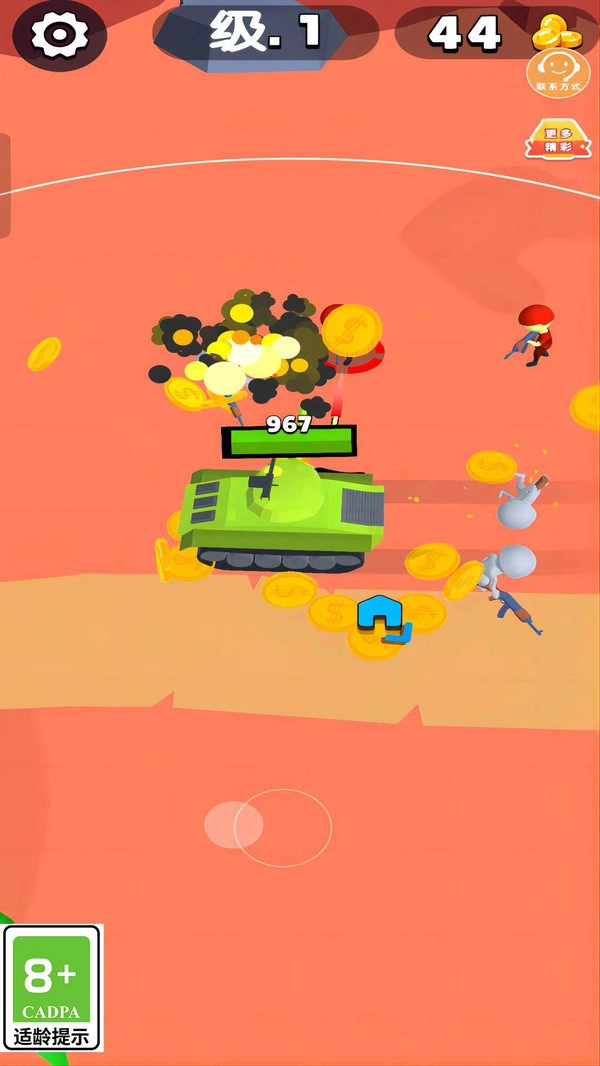600x1066 pixels.
Task: Tap the virtual joystick control
Action: pyautogui.click(x=282, y=827)
